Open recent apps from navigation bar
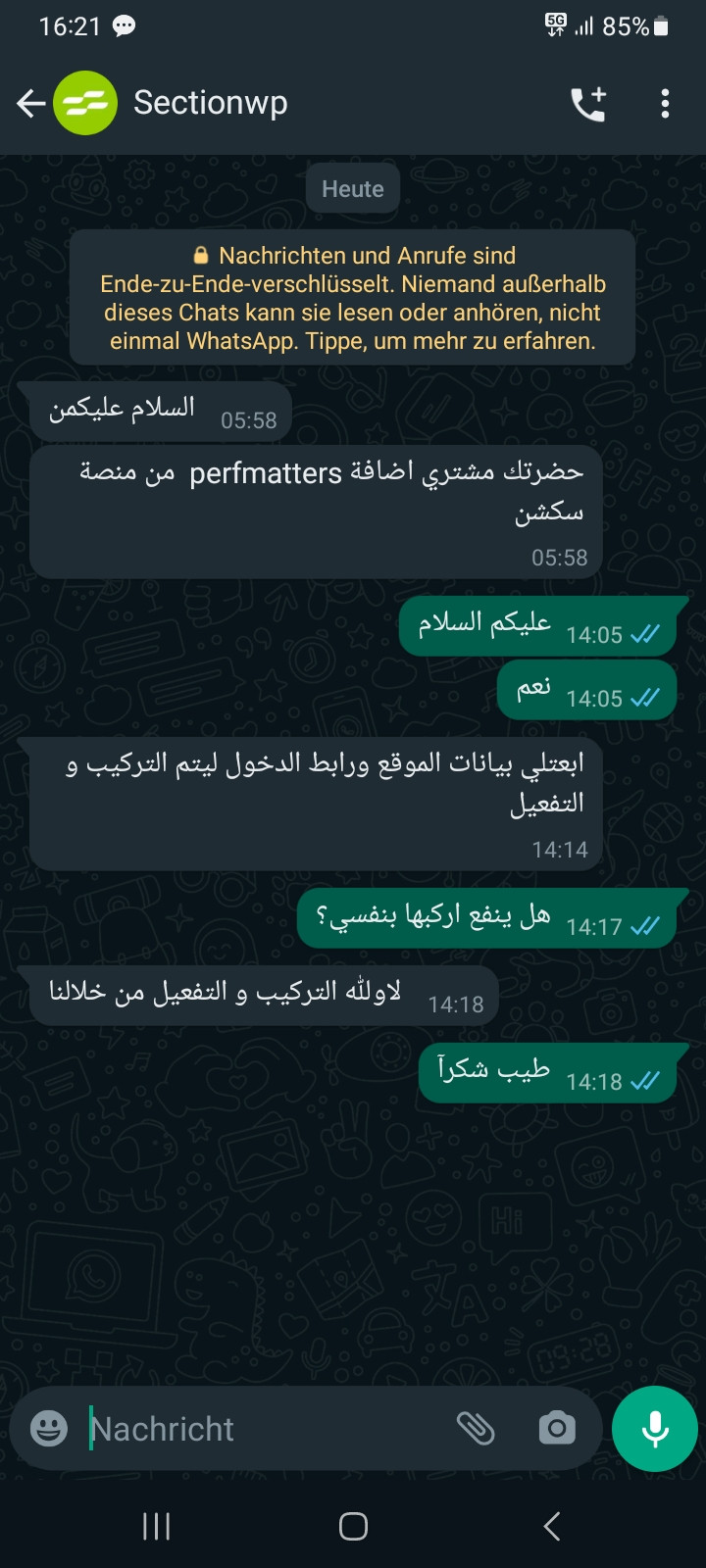The image size is (706, 1568). click(157, 1526)
